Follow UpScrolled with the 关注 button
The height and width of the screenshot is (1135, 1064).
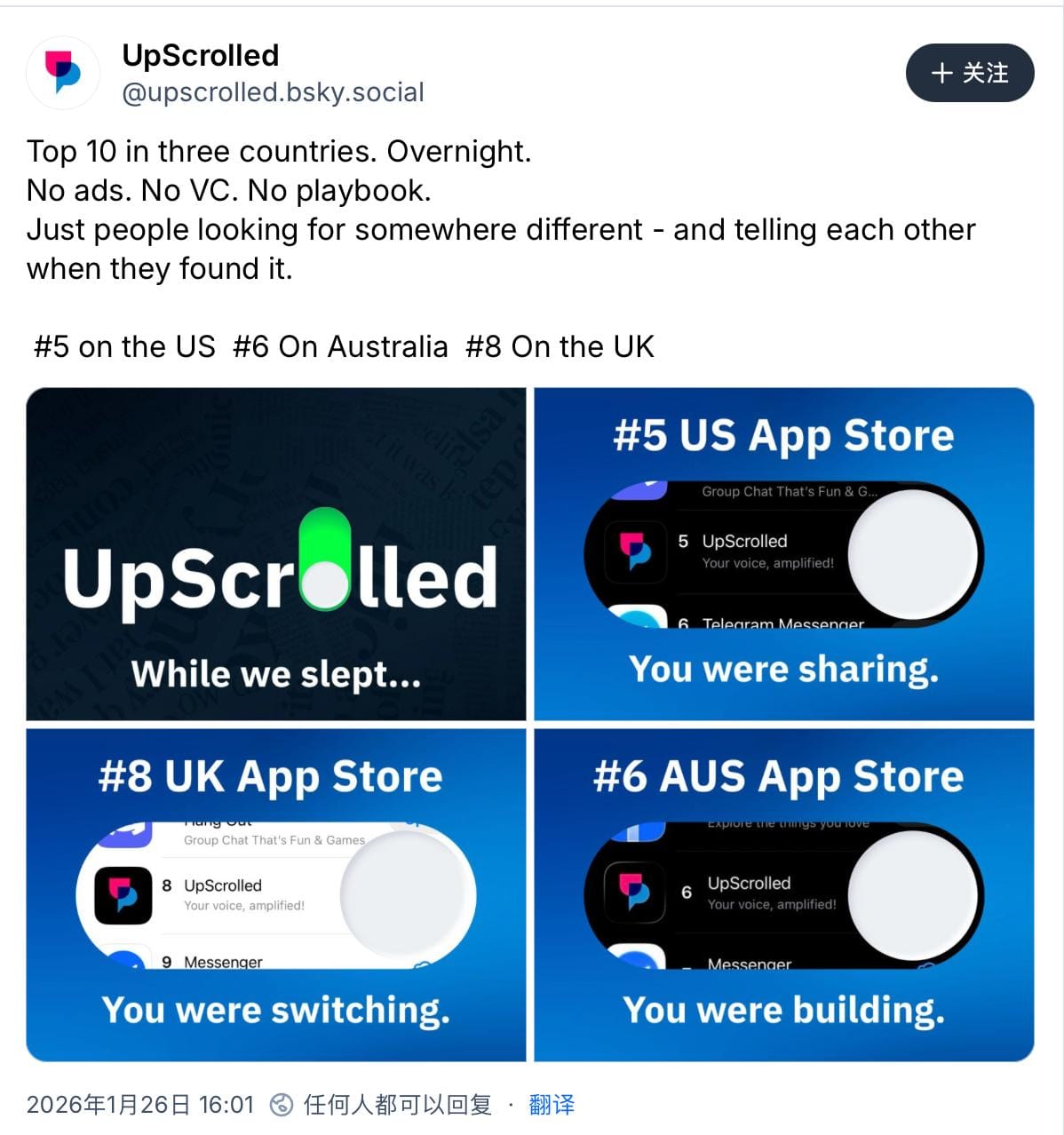tap(969, 73)
